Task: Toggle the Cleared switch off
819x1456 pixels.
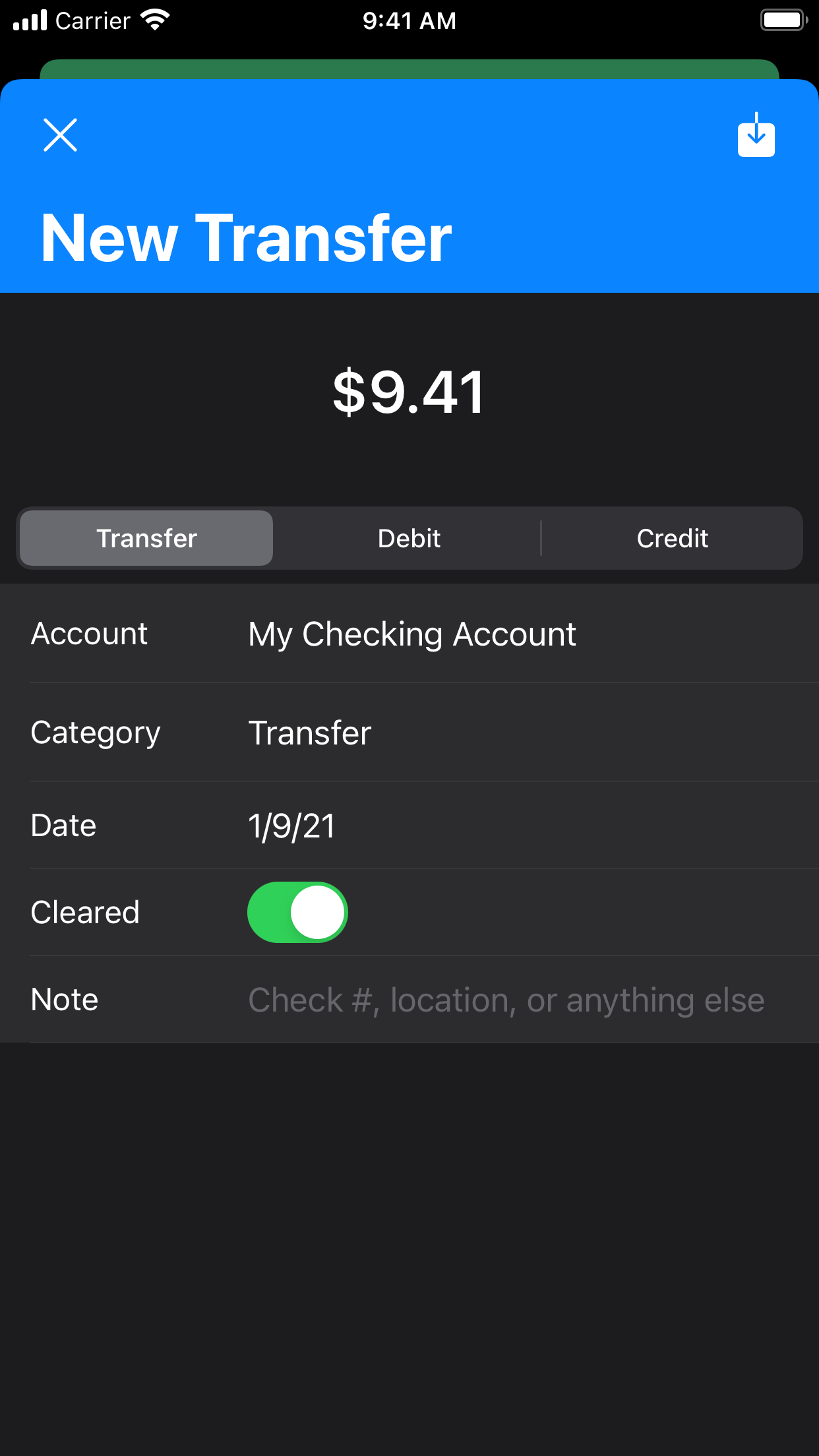Action: 297,912
